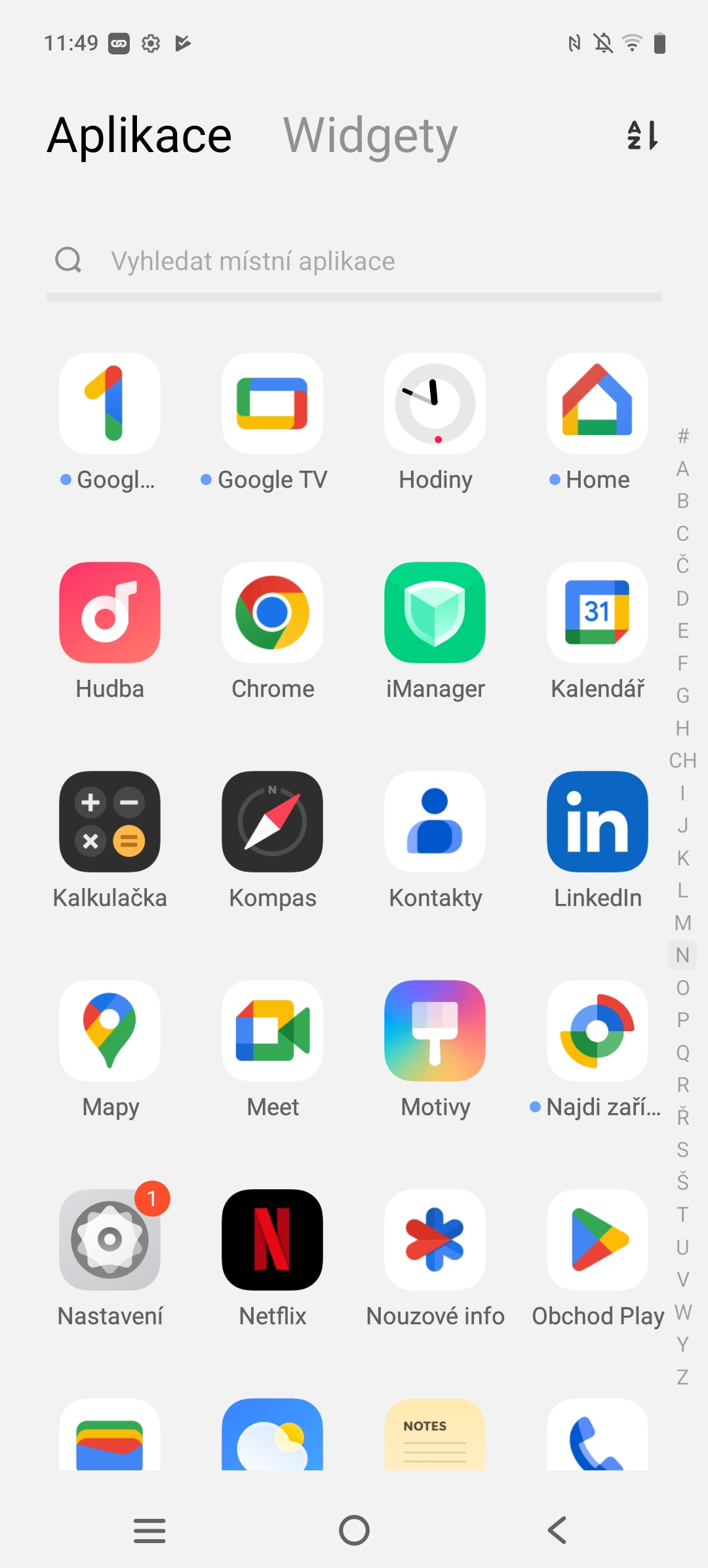Screen dimensions: 708x1568
Task: Jump to letter K in the index
Action: coord(682,858)
